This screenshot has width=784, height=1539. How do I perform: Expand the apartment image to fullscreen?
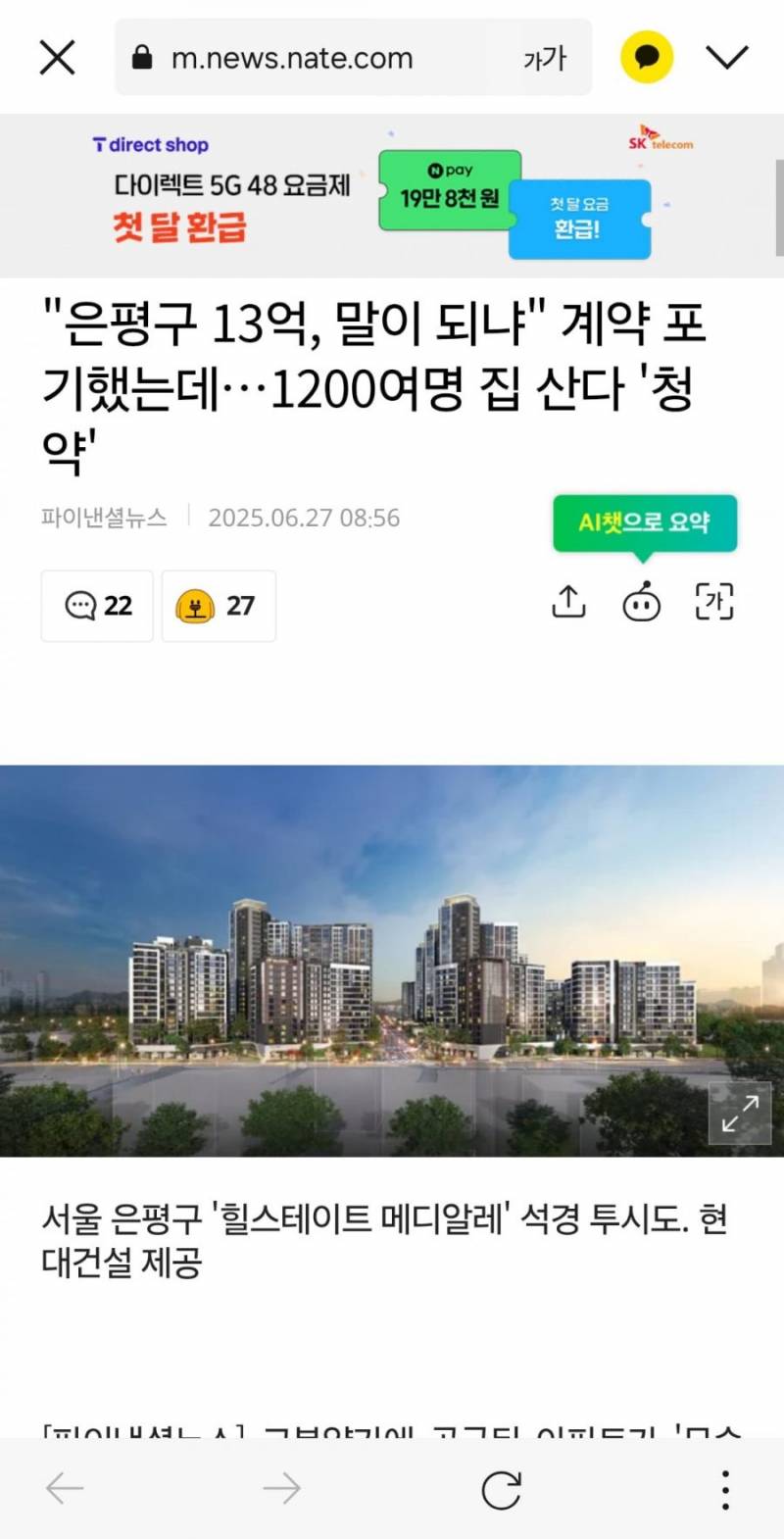[x=740, y=1114]
